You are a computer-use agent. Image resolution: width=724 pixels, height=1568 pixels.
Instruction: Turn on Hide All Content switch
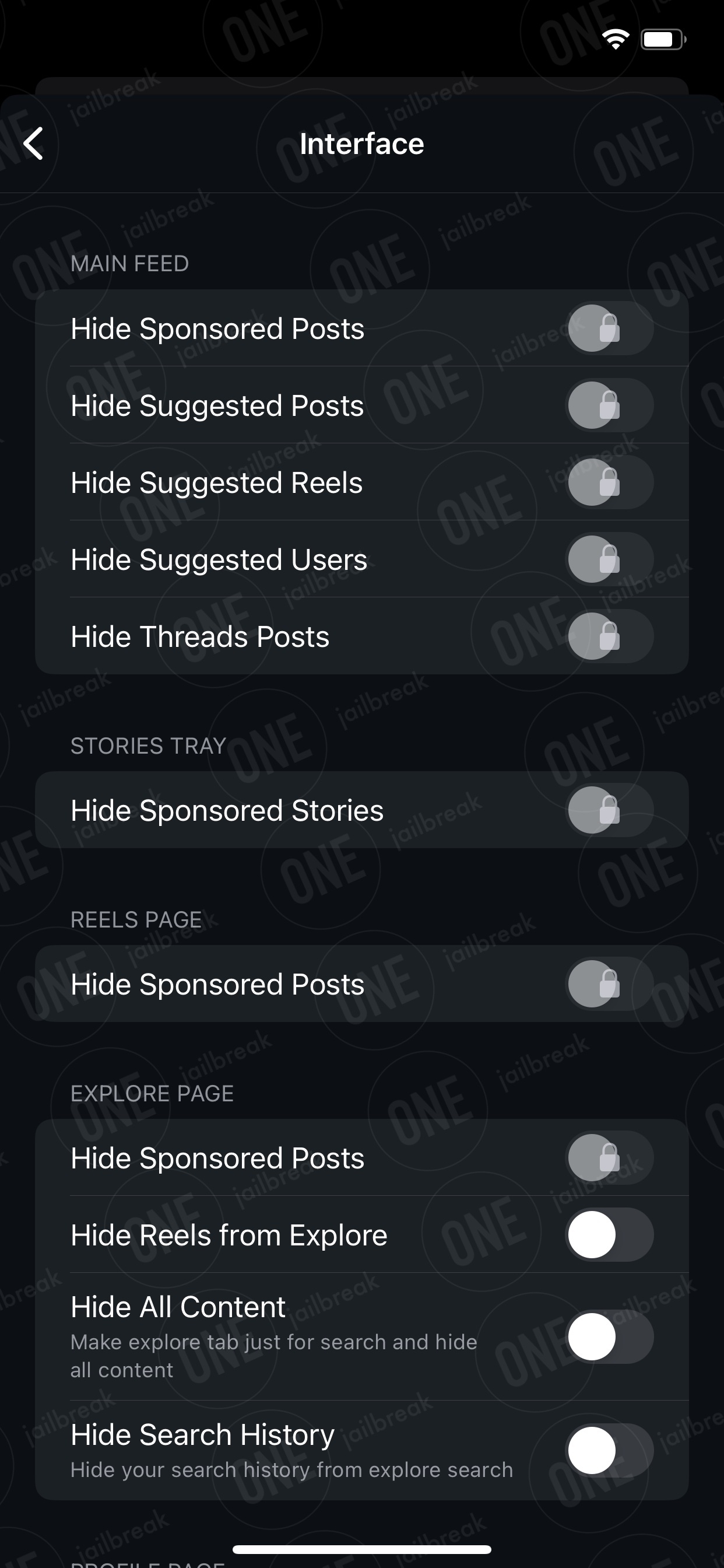[x=610, y=1336]
